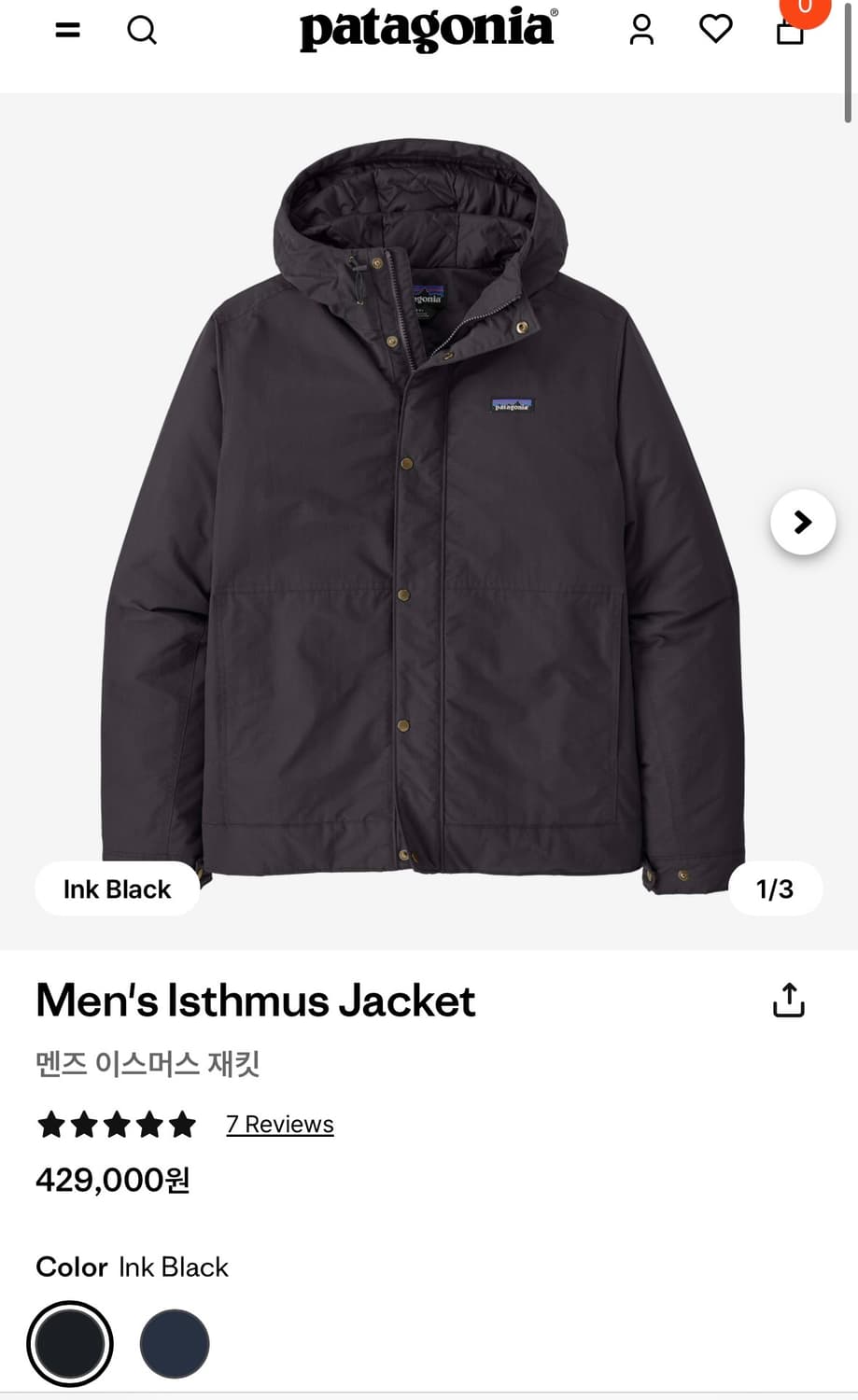
Task: Open the wishlist heart icon
Action: coord(715,30)
